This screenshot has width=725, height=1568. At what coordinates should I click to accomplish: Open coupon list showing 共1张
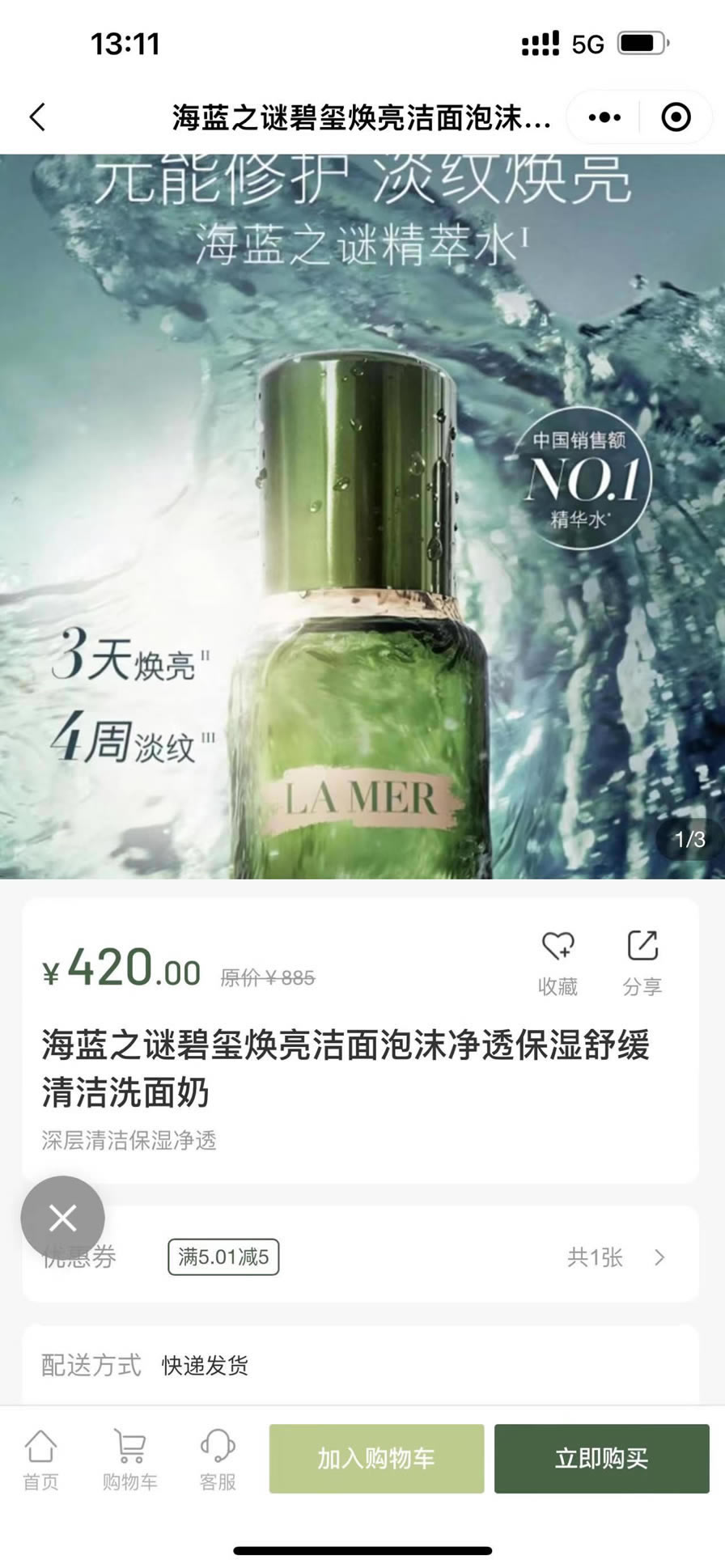(x=615, y=1257)
